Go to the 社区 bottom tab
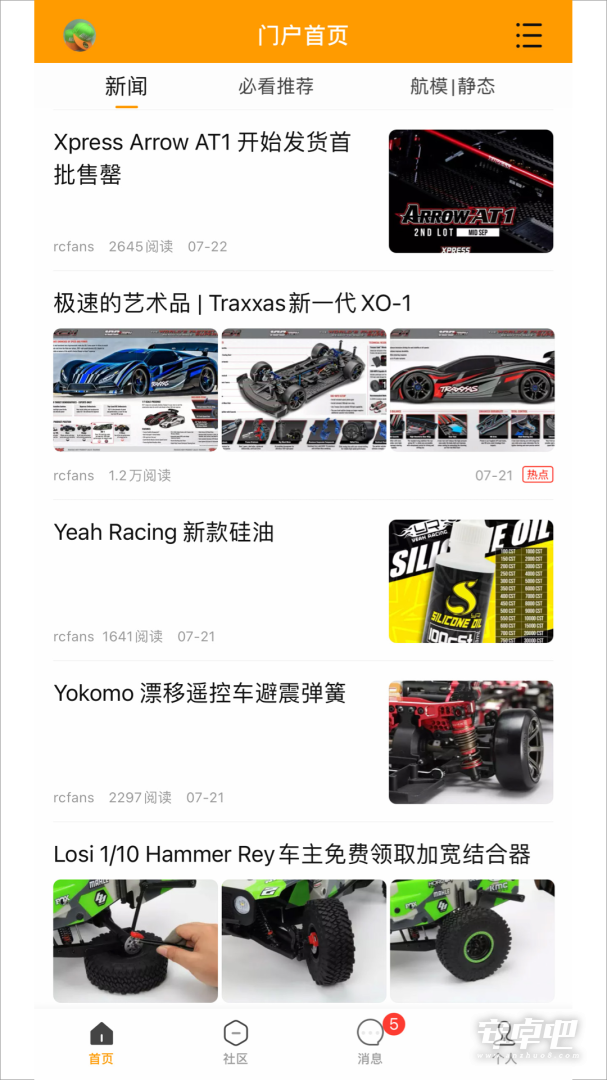This screenshot has height=1080, width=607. click(x=236, y=1044)
